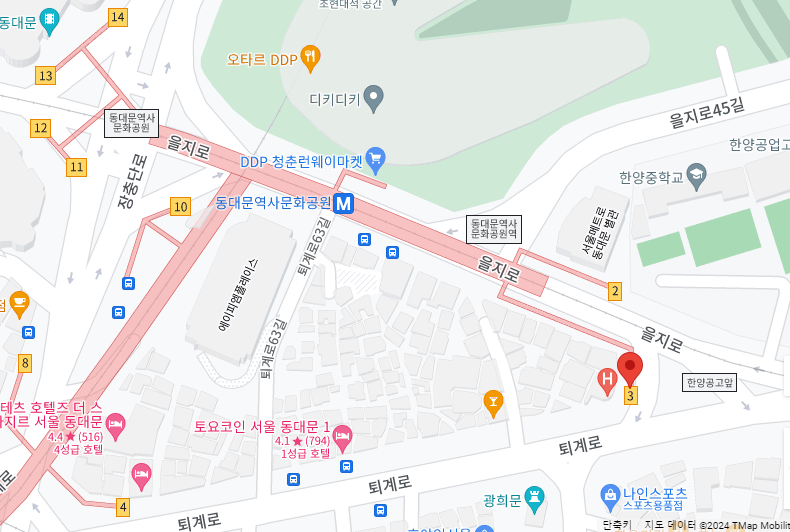The width and height of the screenshot is (790, 532).
Task: Tap the orange cocktail bar marker
Action: pyautogui.click(x=493, y=403)
